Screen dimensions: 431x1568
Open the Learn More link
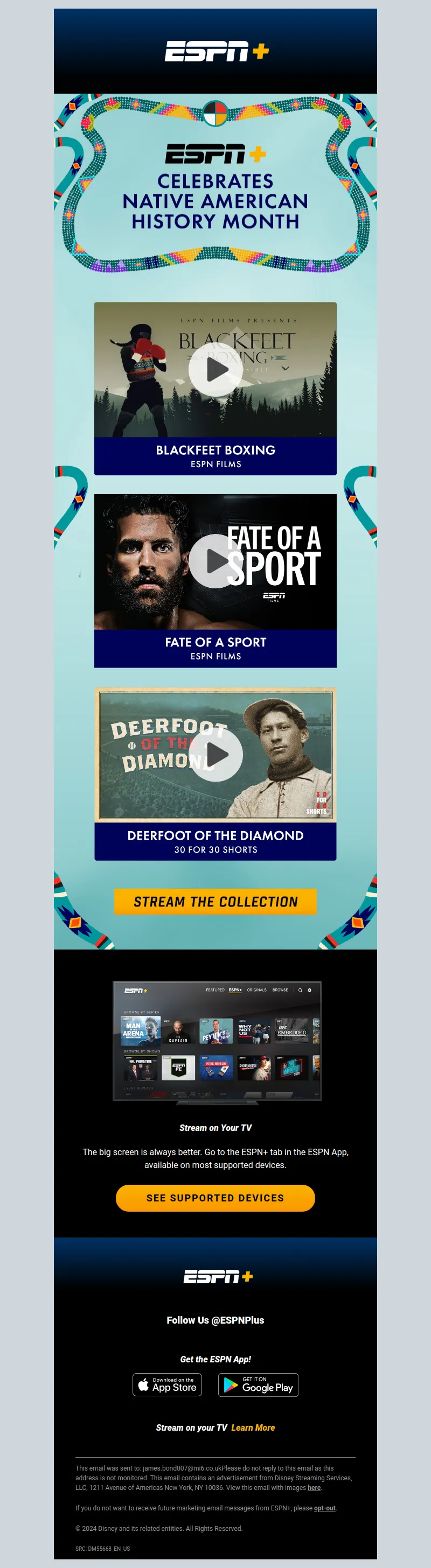coord(253,1428)
